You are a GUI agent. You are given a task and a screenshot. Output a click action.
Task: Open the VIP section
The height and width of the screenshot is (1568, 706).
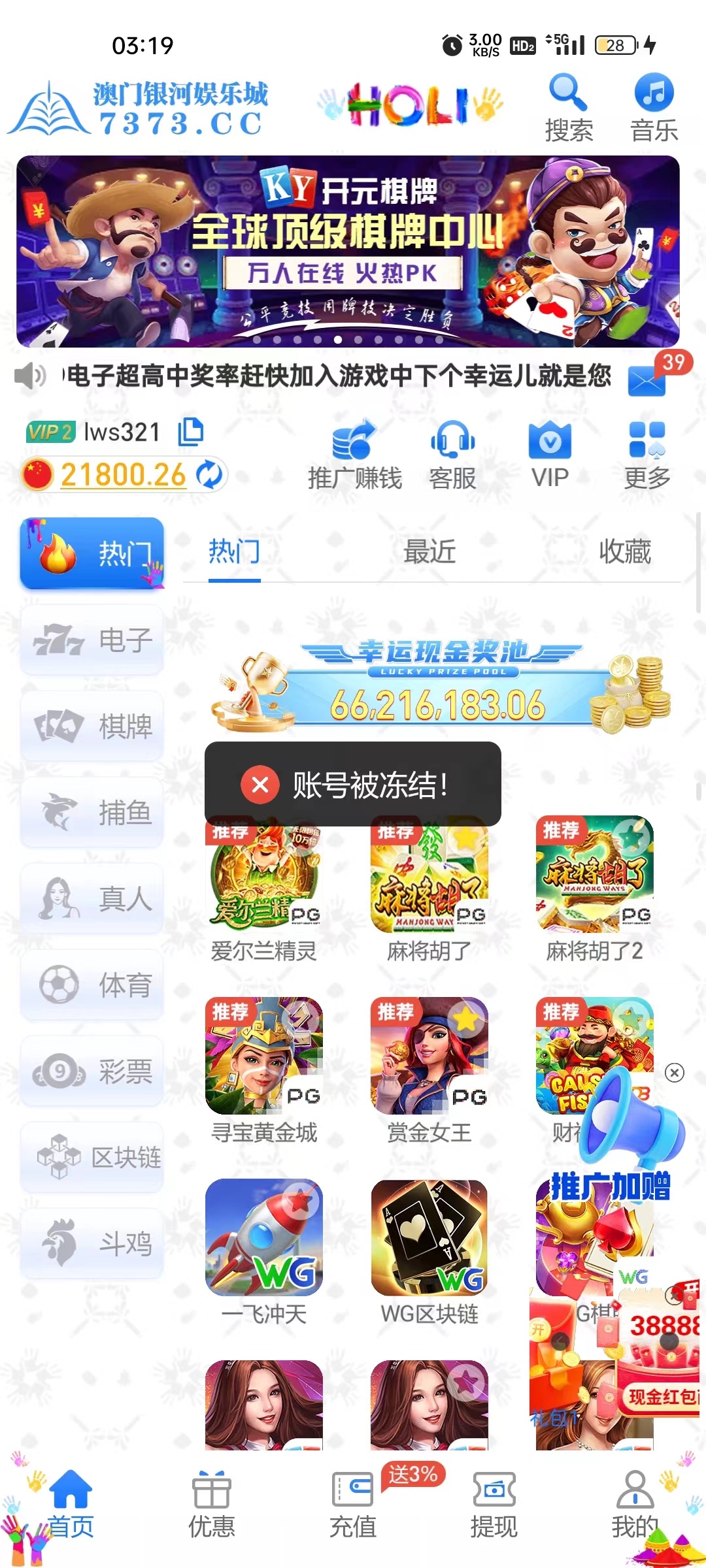[550, 455]
